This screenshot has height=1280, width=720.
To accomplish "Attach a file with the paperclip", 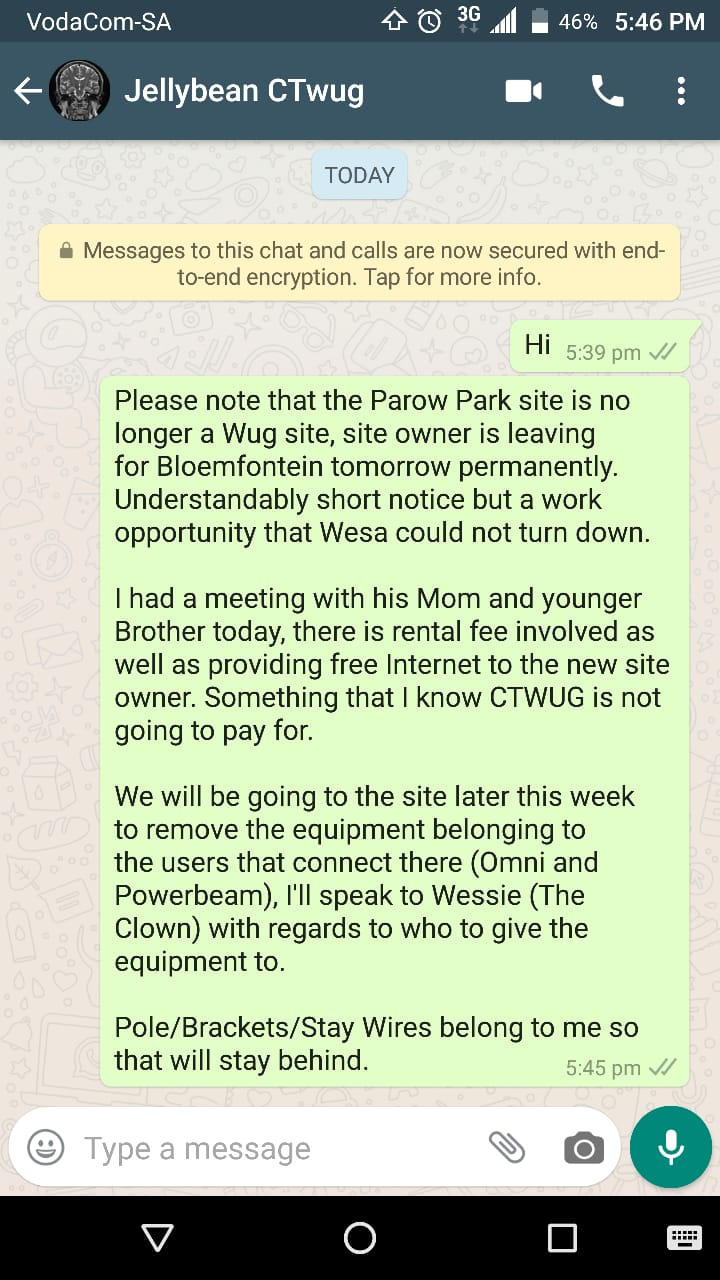I will pos(507,1148).
